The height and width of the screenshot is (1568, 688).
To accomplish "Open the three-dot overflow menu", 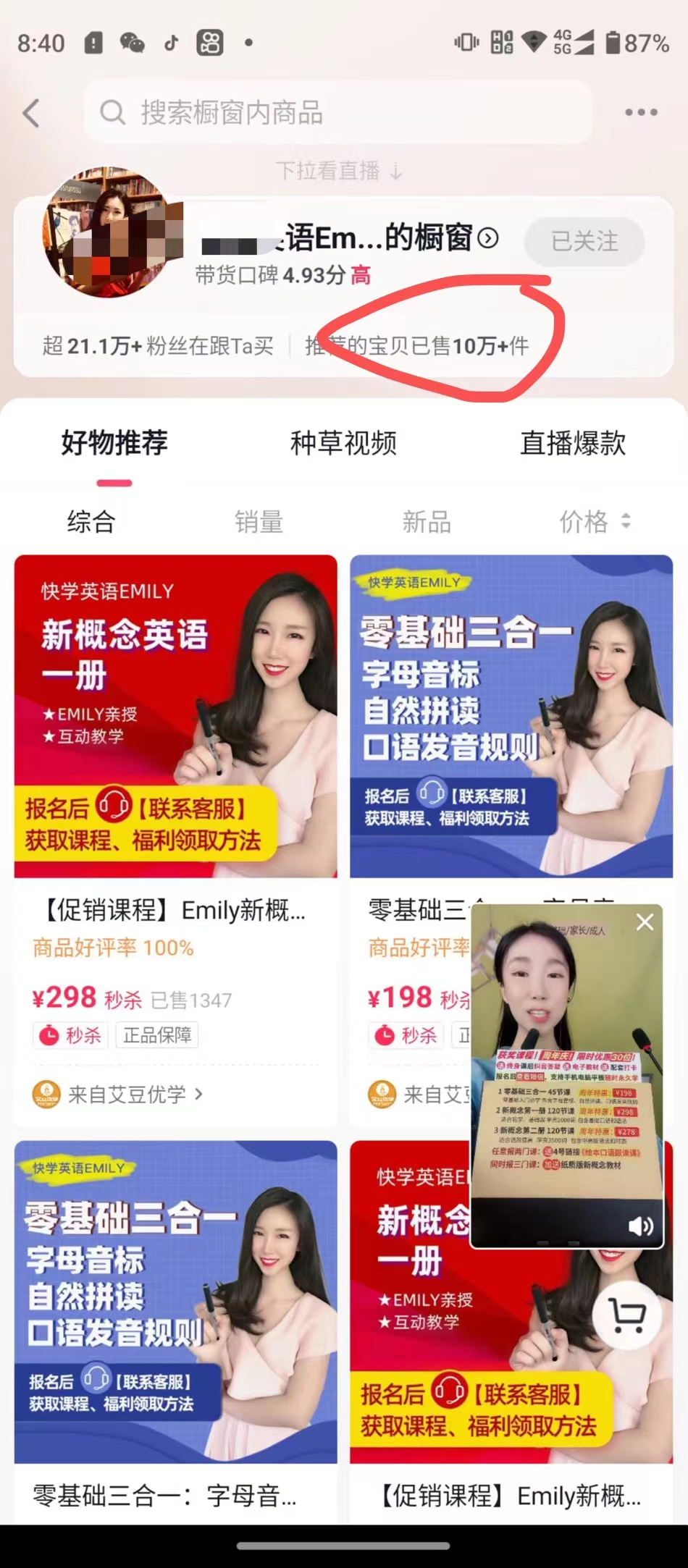I will point(641,113).
